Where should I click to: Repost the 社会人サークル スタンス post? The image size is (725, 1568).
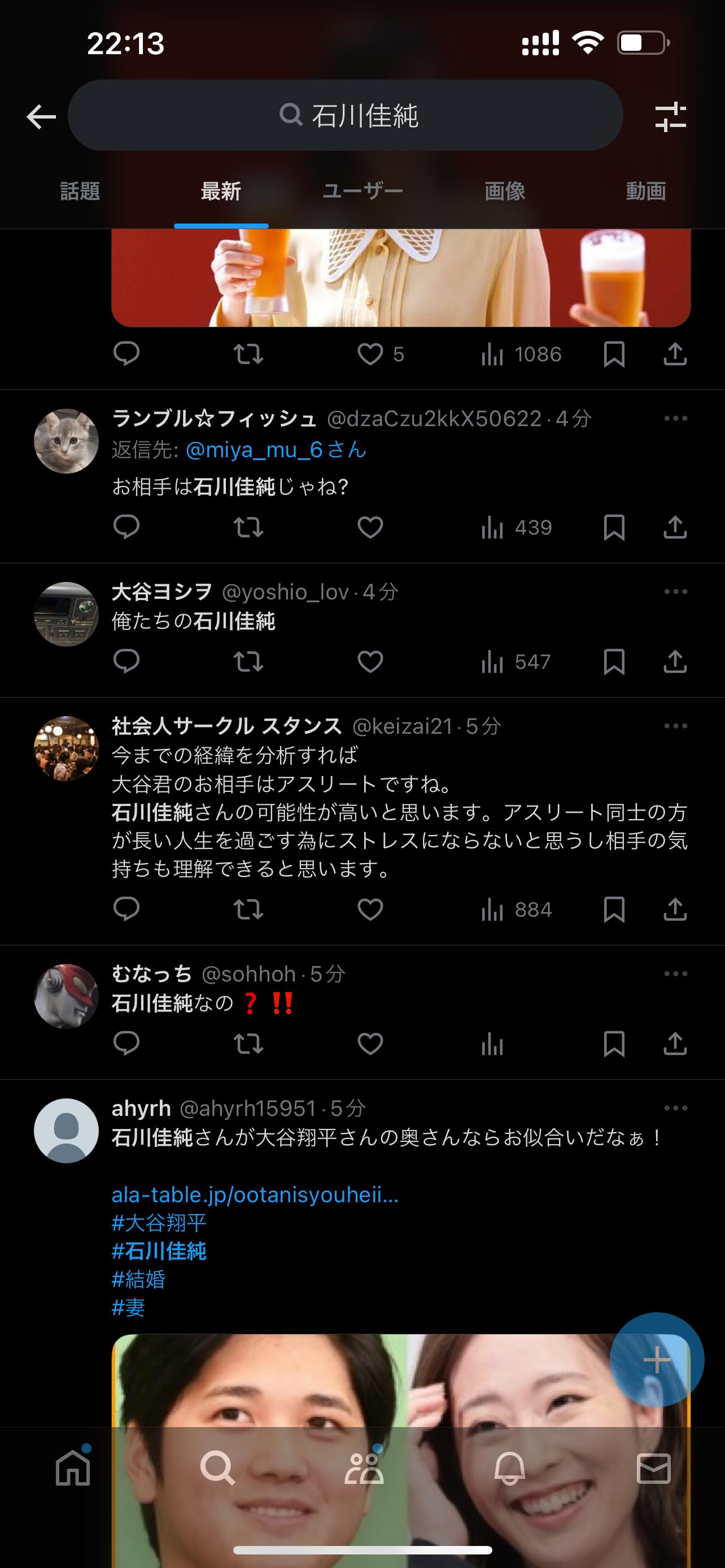point(248,909)
